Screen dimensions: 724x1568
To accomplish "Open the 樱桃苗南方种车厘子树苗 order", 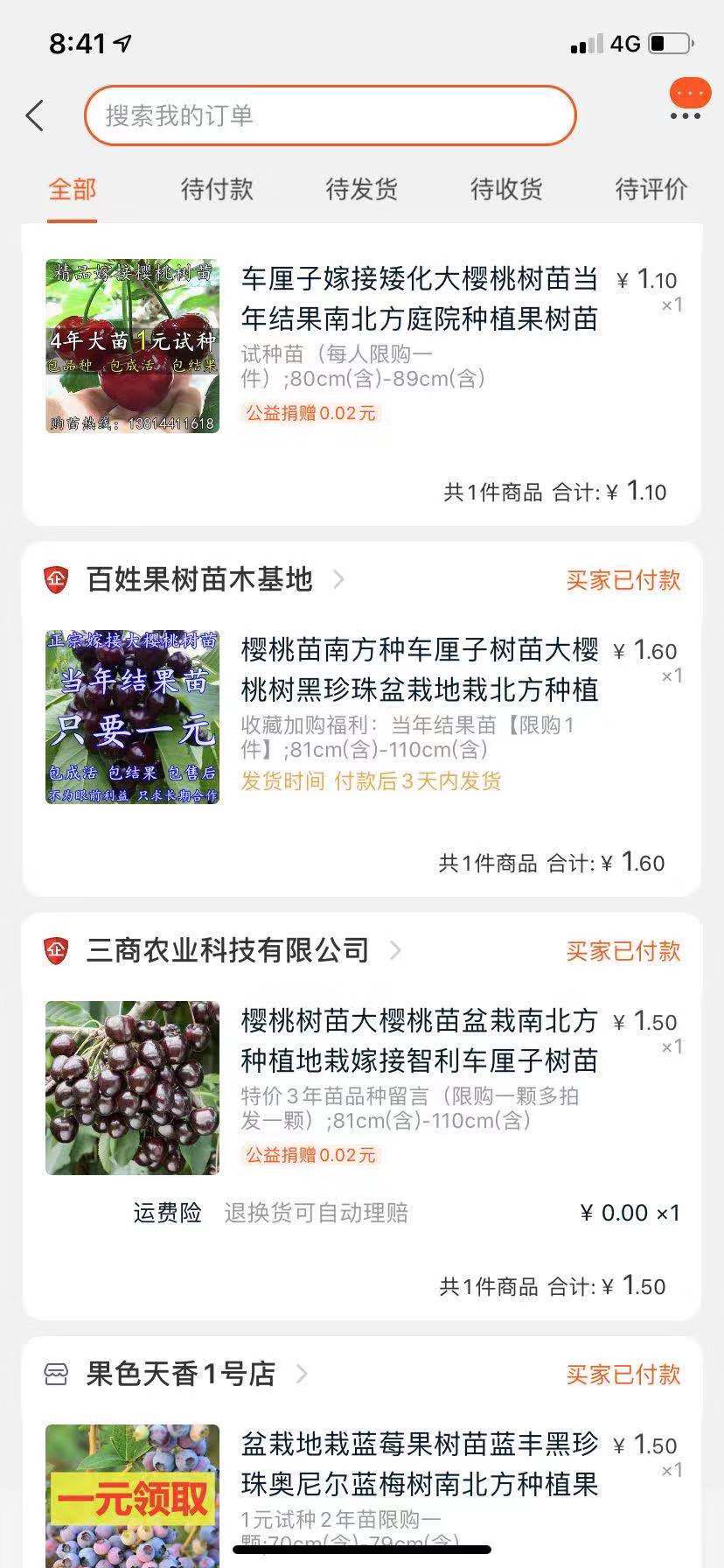I will (420, 669).
